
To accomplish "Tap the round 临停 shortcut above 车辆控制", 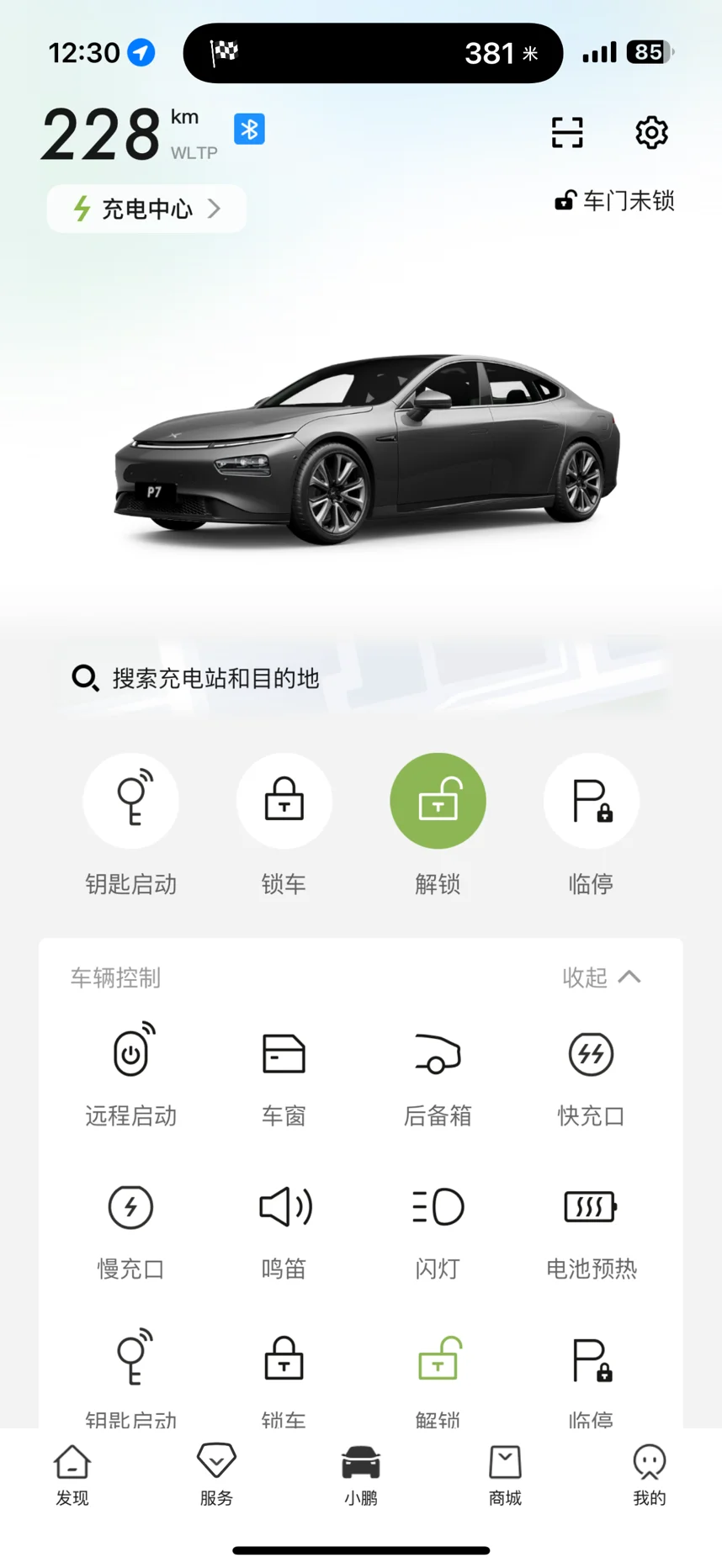I will point(591,801).
